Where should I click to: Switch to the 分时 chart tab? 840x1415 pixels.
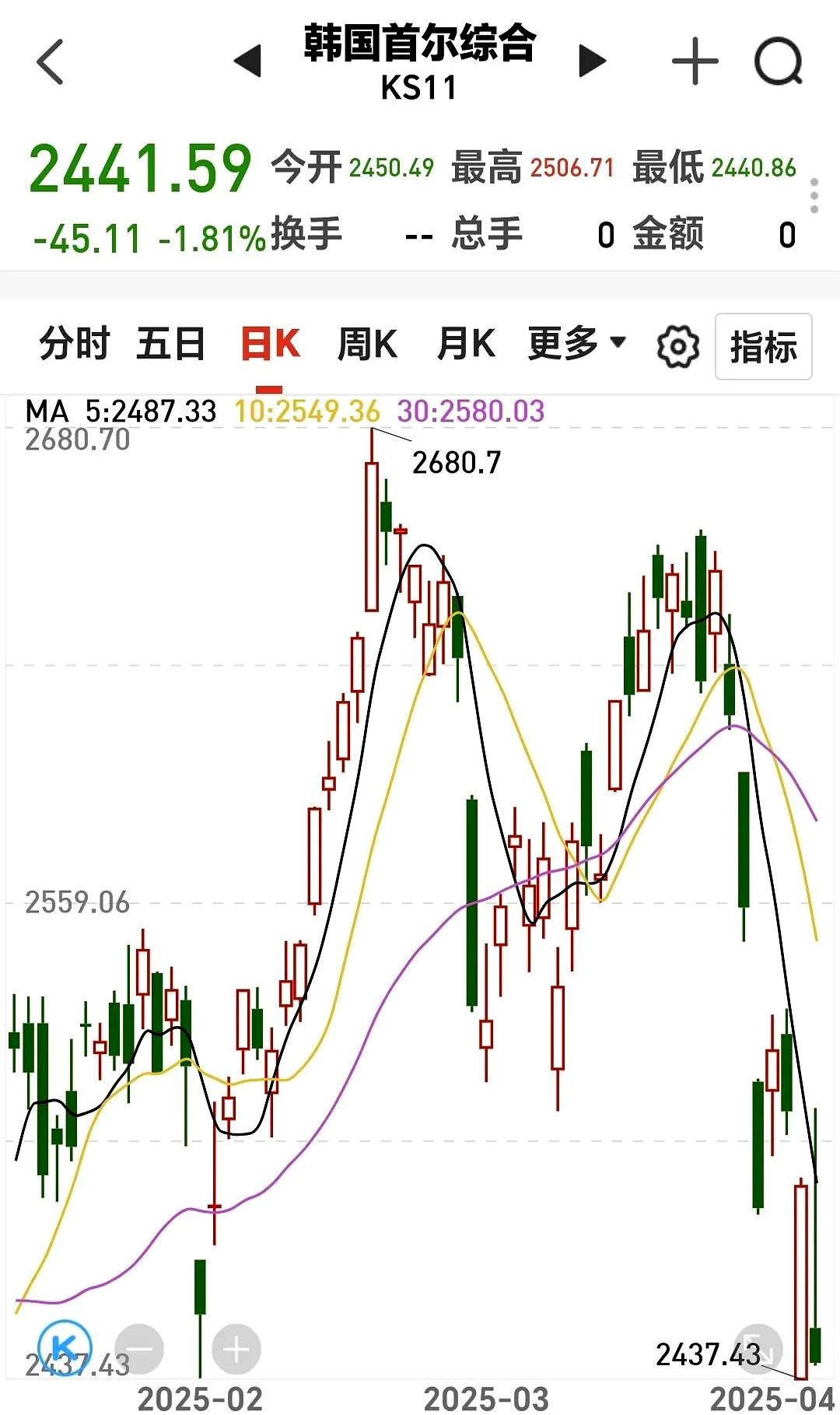(x=75, y=345)
